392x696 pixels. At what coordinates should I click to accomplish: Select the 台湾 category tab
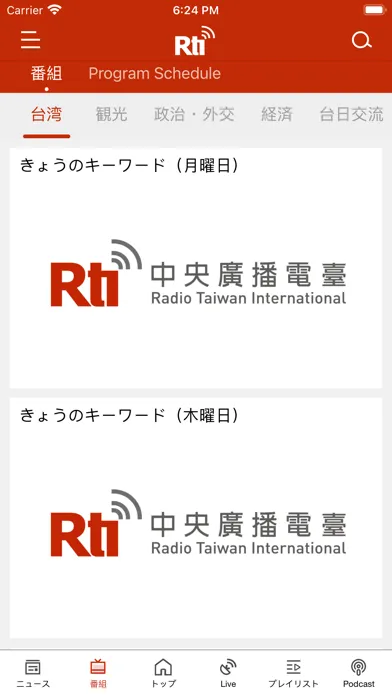tap(47, 115)
